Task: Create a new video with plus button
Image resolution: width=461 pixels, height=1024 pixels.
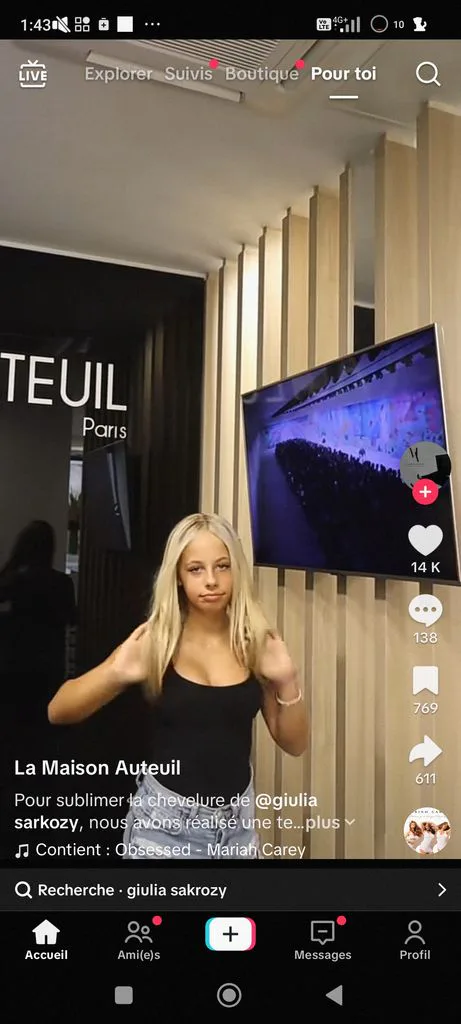Action: click(230, 934)
